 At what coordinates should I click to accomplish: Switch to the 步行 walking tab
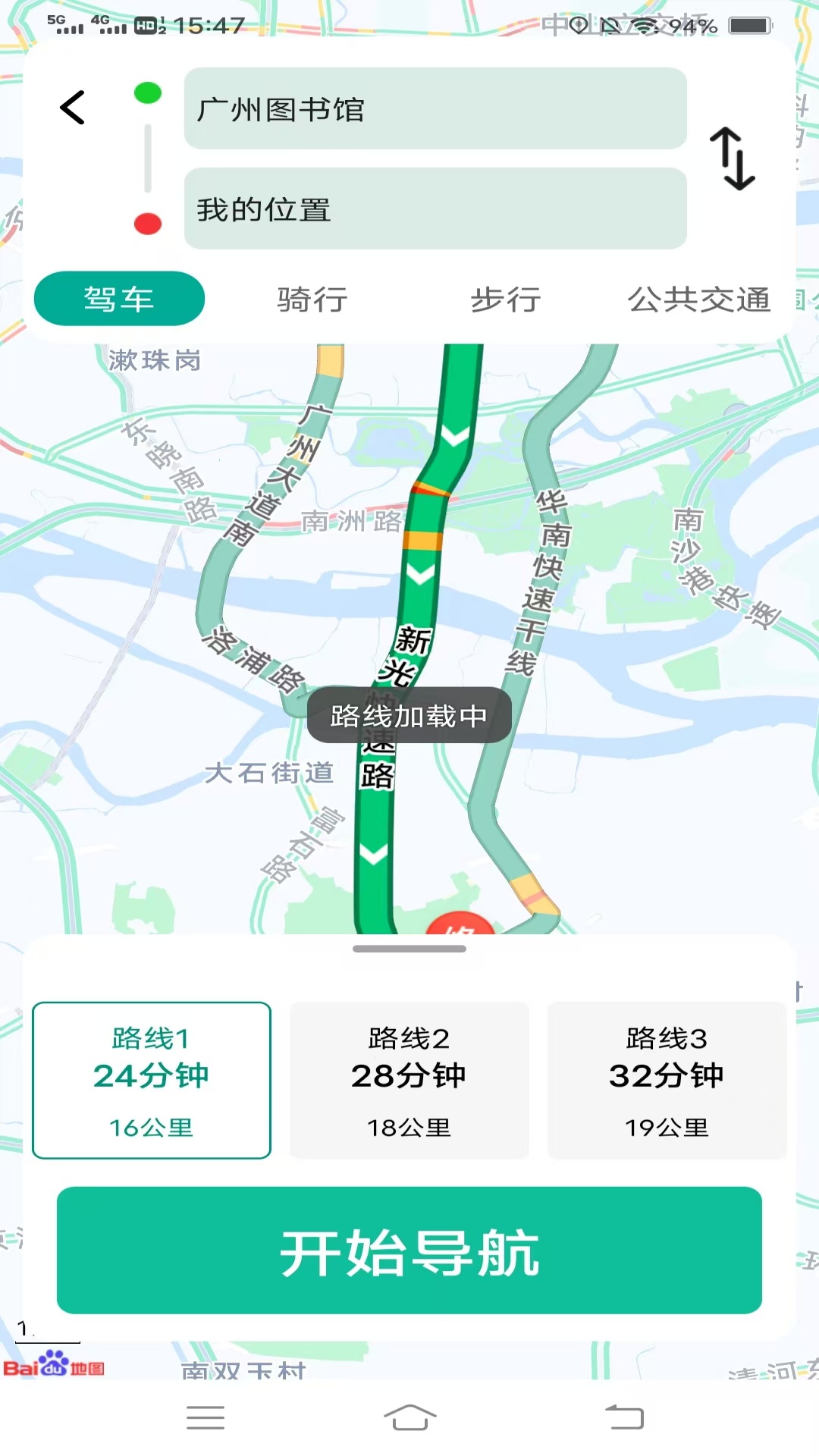pos(506,300)
